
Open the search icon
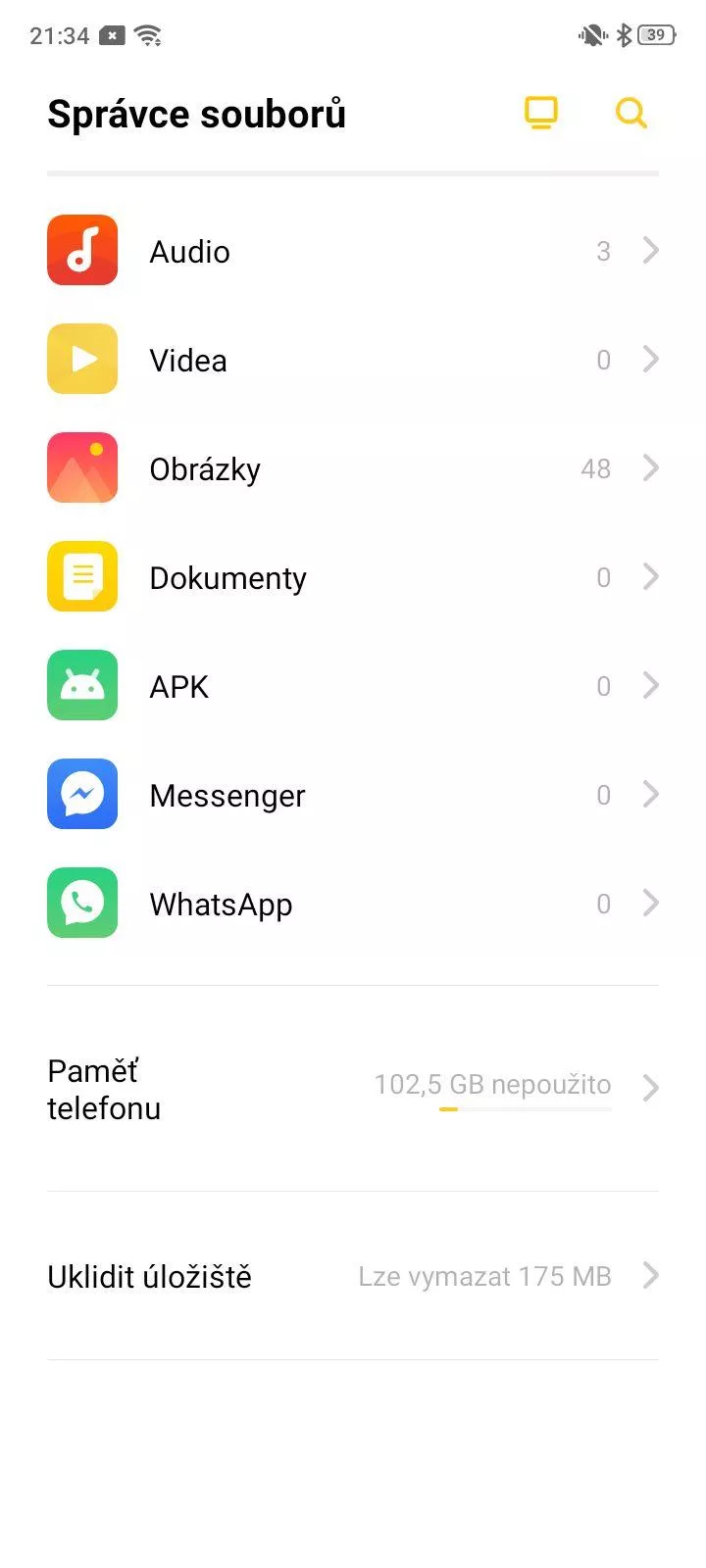point(631,114)
